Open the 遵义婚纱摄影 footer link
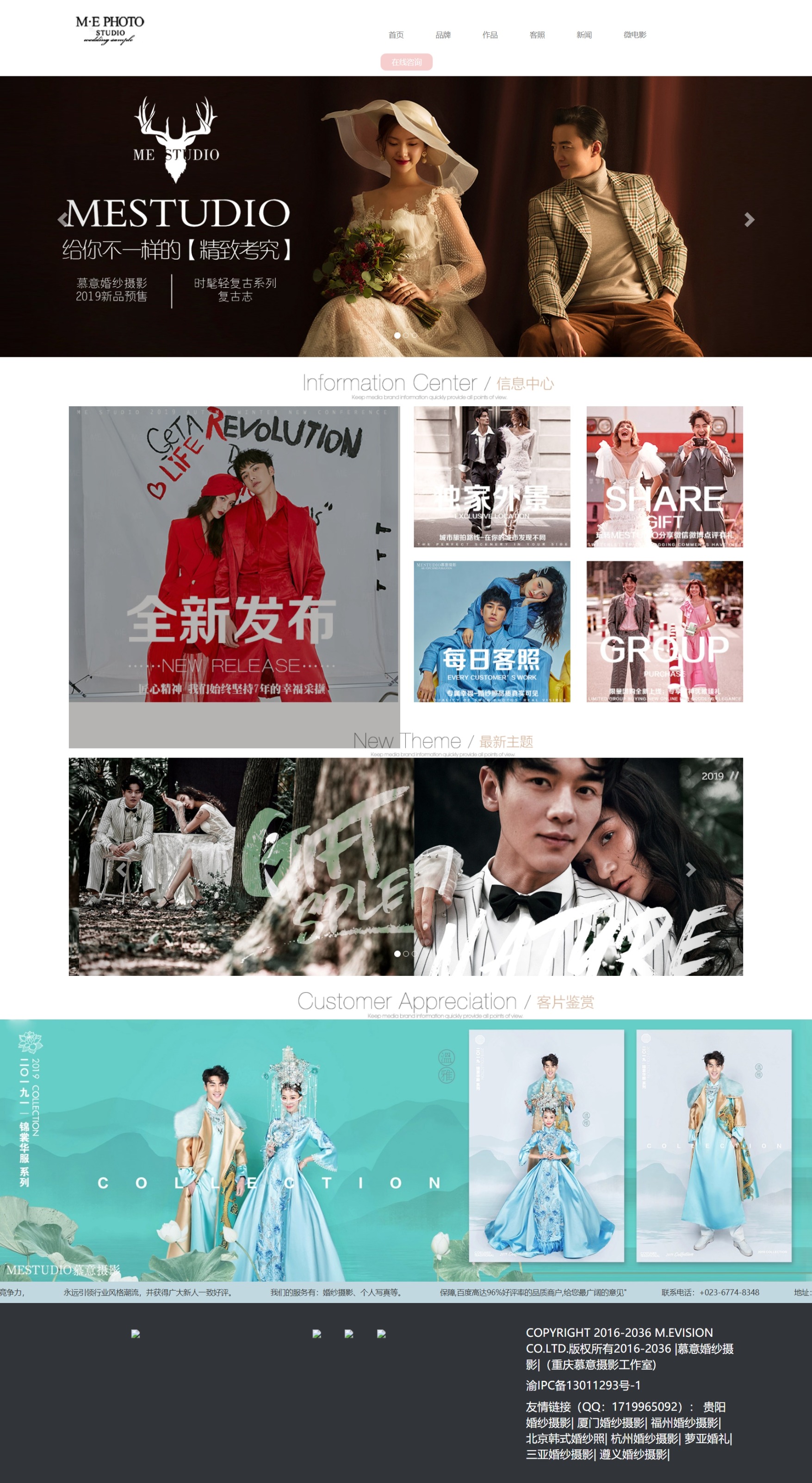812x1483 pixels. (633, 1455)
